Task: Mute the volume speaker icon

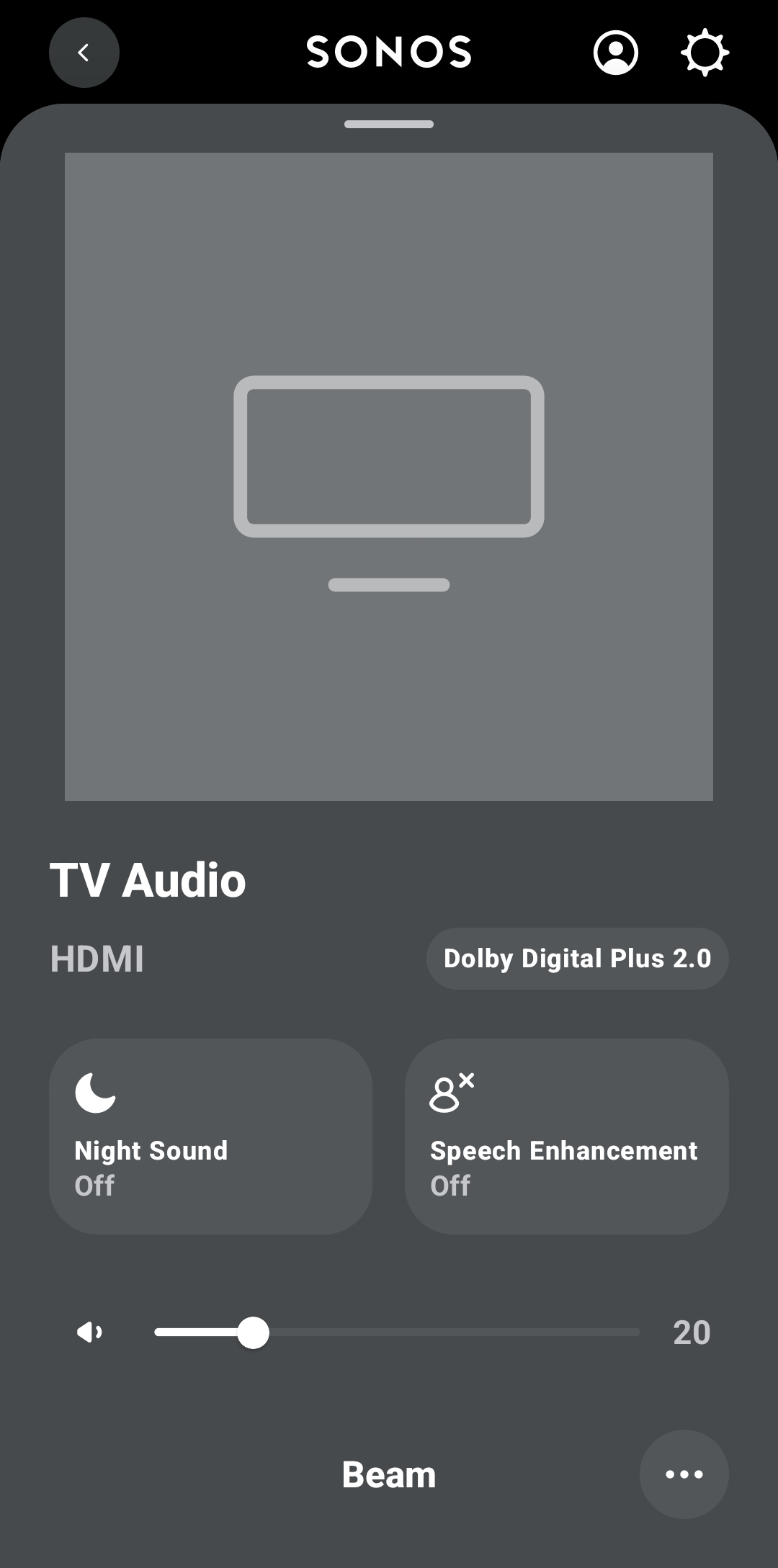Action: [x=89, y=1332]
